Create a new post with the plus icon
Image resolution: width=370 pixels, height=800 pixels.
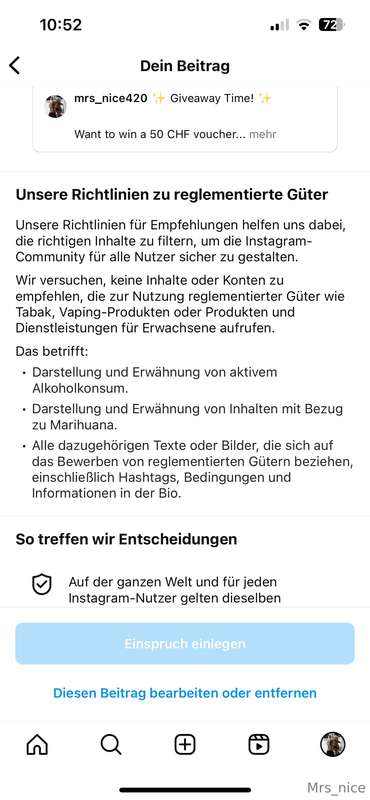[185, 744]
